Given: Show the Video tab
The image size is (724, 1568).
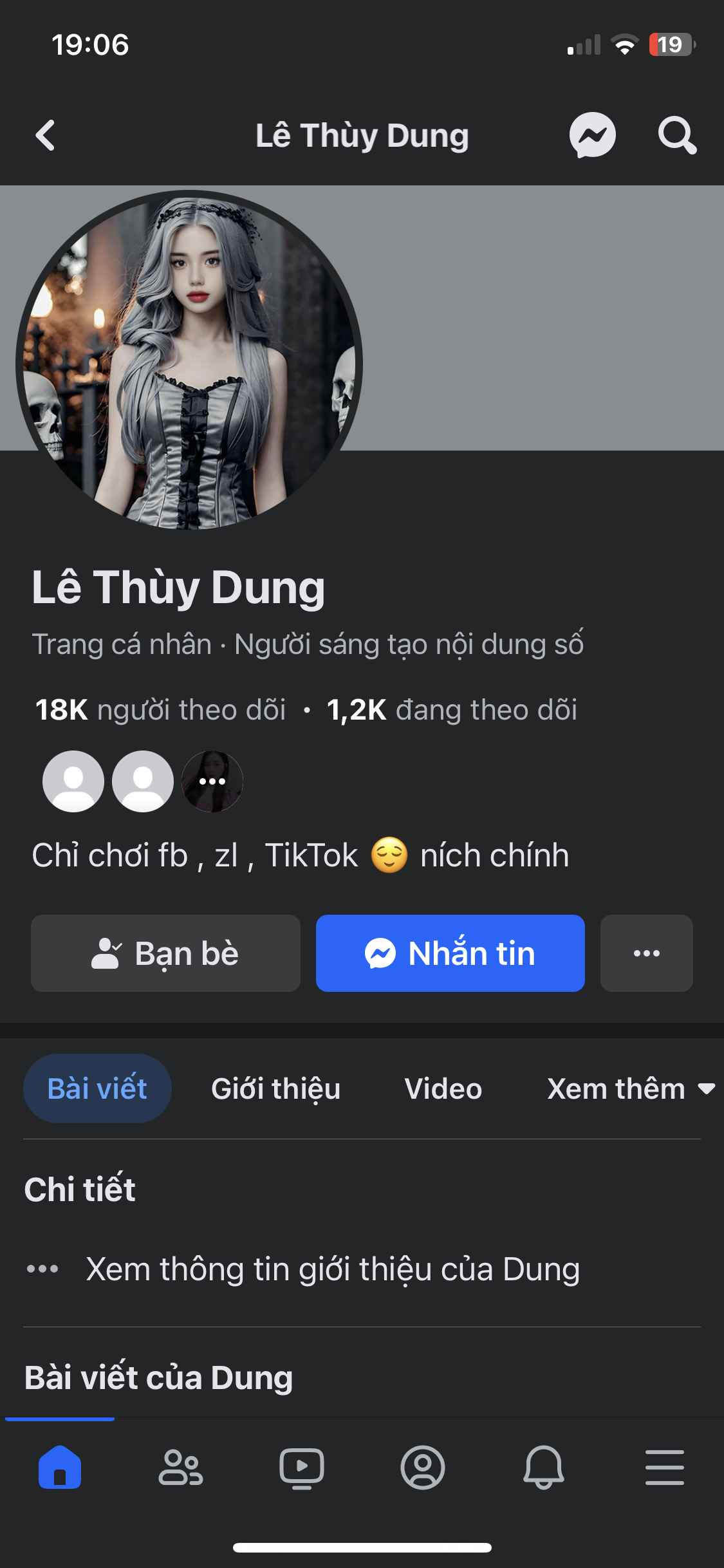Looking at the screenshot, I should tap(443, 1088).
